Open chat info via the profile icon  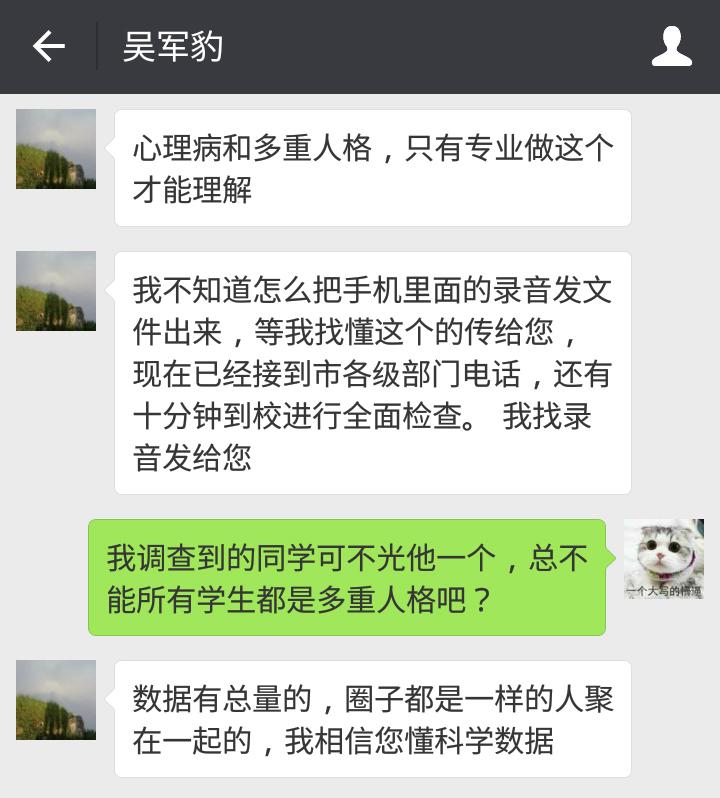[671, 47]
